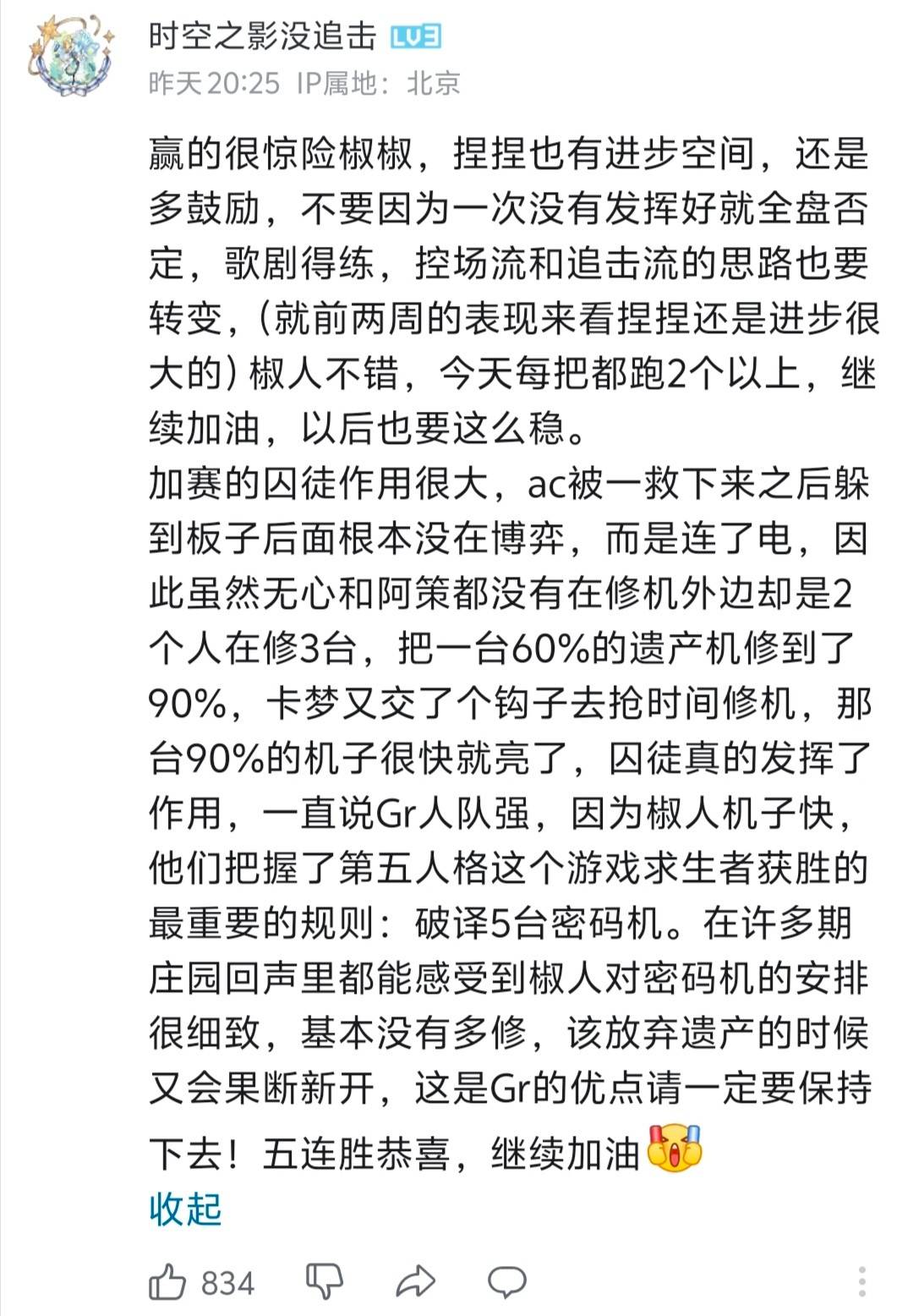Like this comment with 834 likes
This screenshot has height=1316, width=913.
tap(167, 1282)
